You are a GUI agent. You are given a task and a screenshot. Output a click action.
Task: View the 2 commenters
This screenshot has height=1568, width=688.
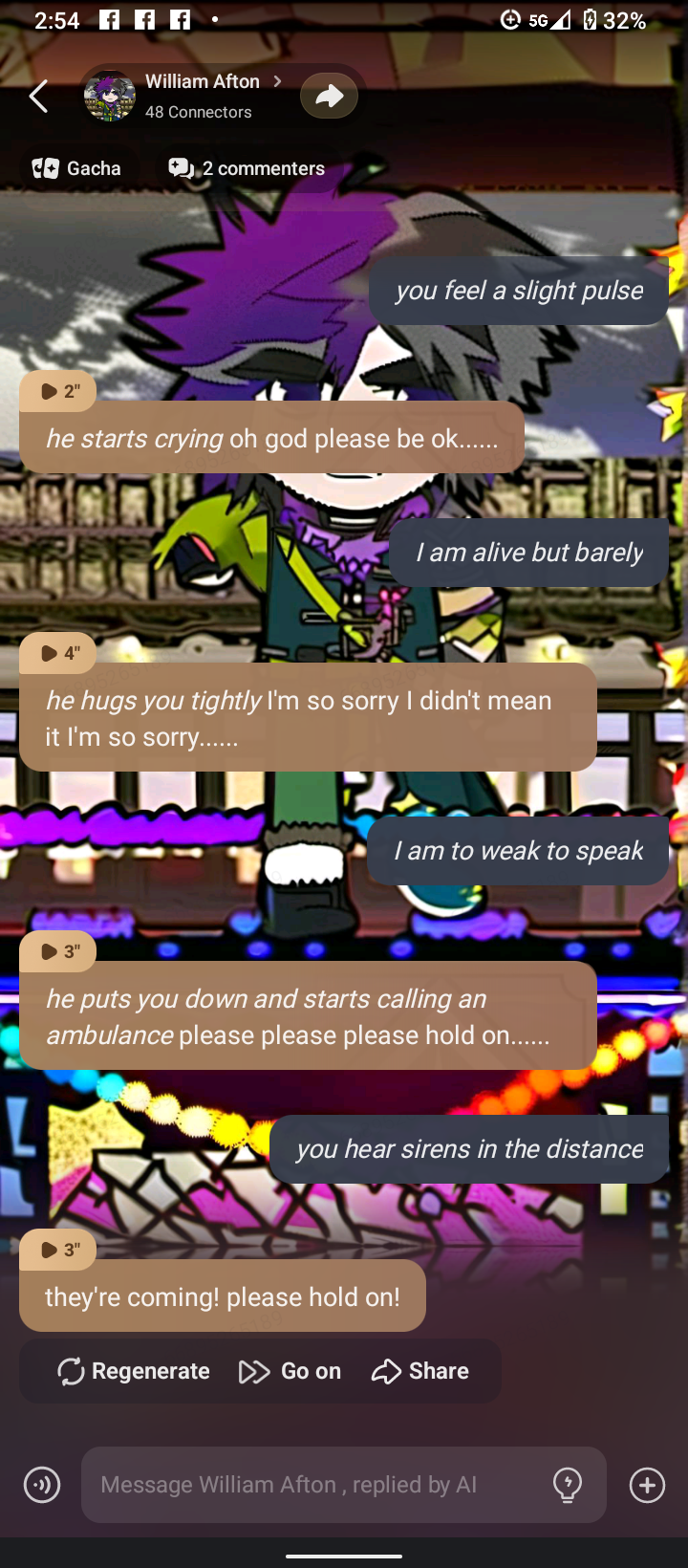[x=247, y=168]
